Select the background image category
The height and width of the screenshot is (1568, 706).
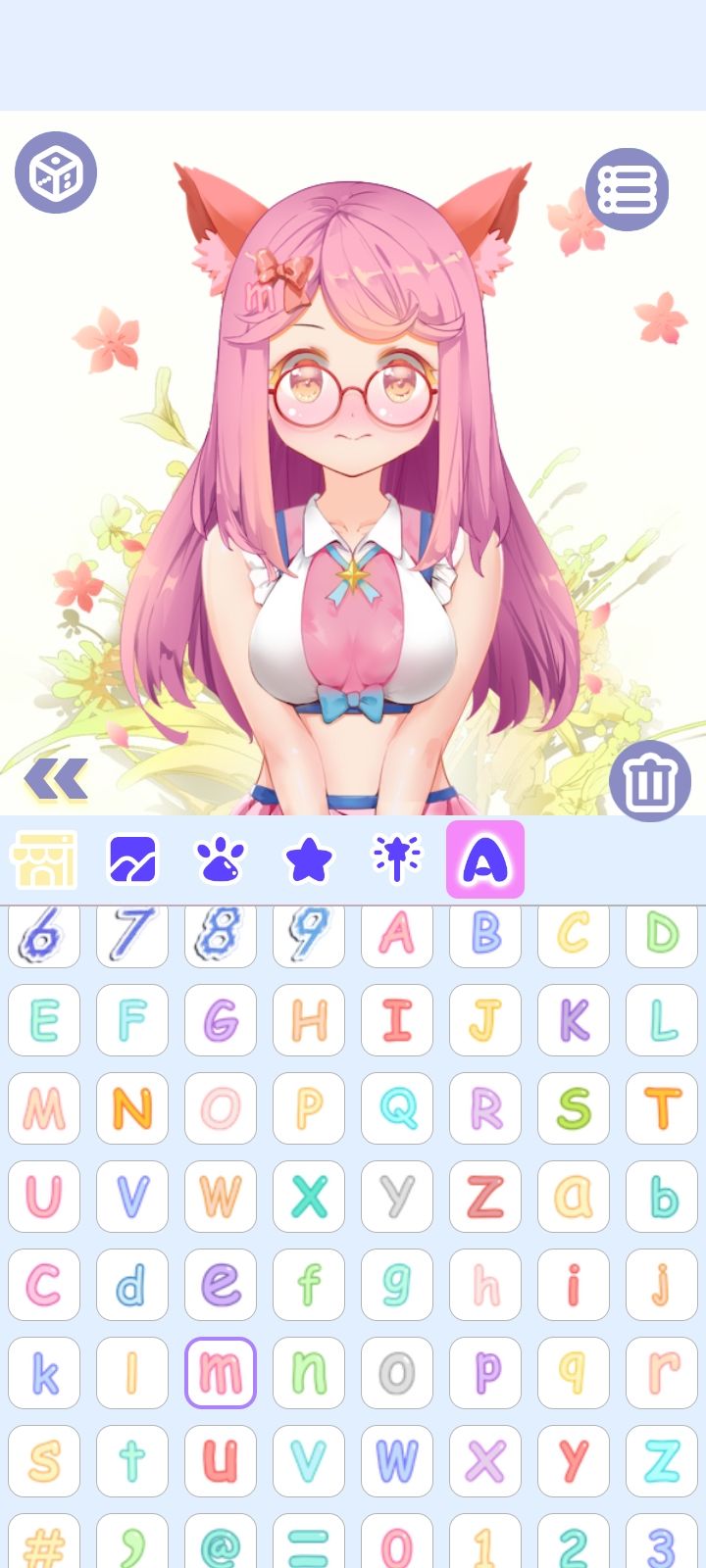click(x=132, y=861)
